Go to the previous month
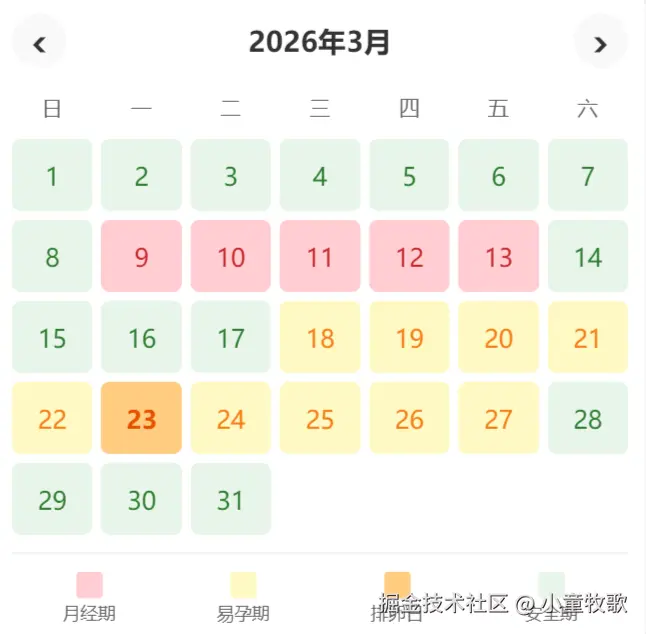646x634 pixels. [39, 43]
